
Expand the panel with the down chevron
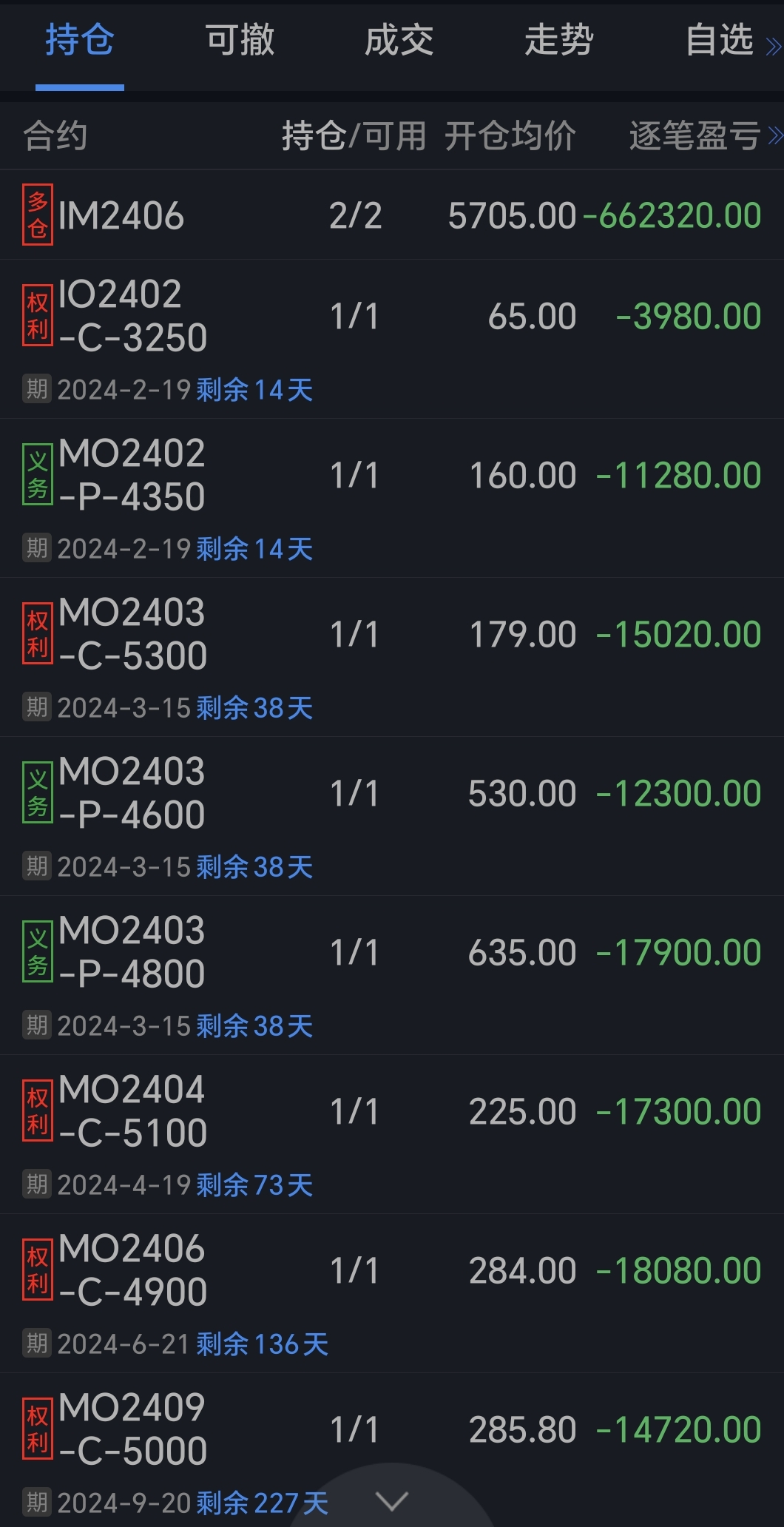pyautogui.click(x=392, y=1501)
